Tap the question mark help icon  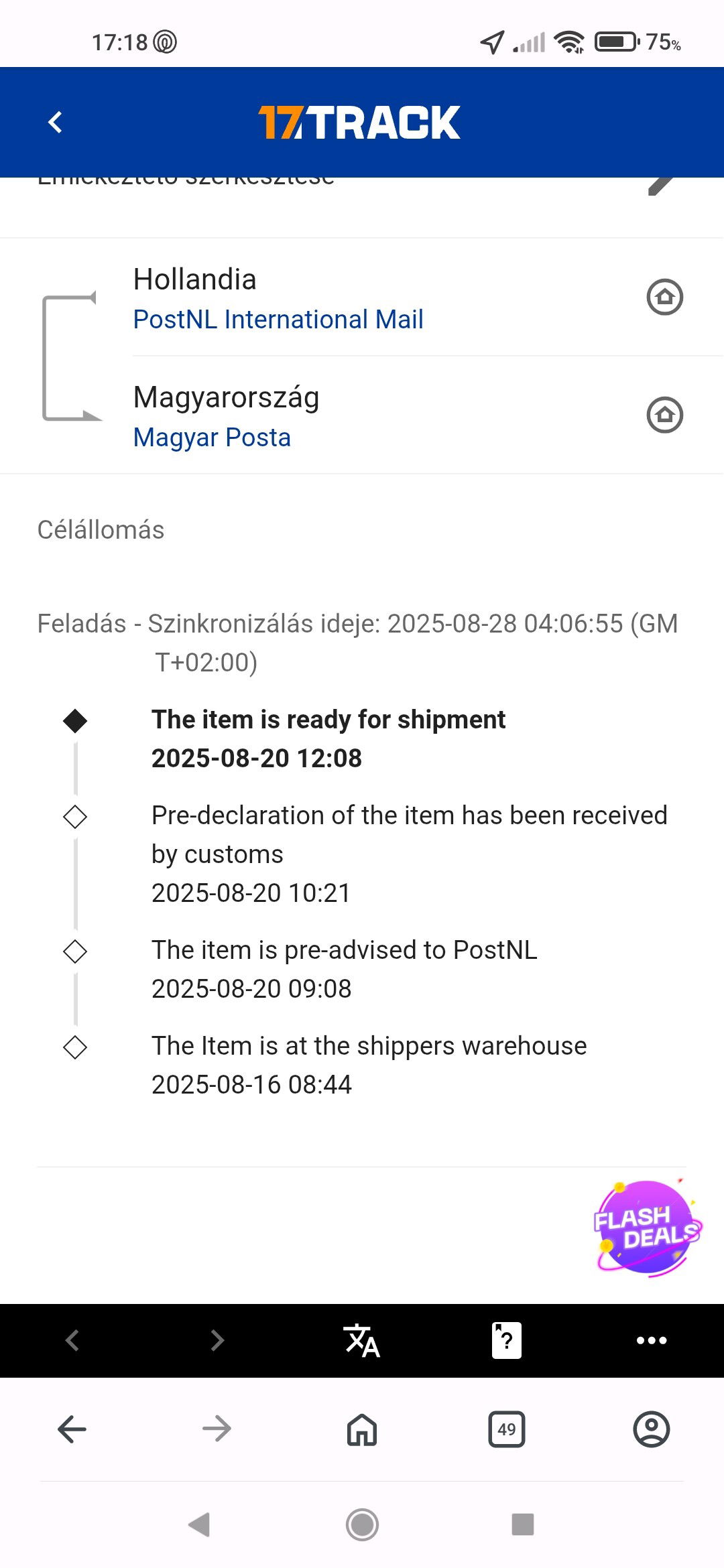click(507, 1340)
